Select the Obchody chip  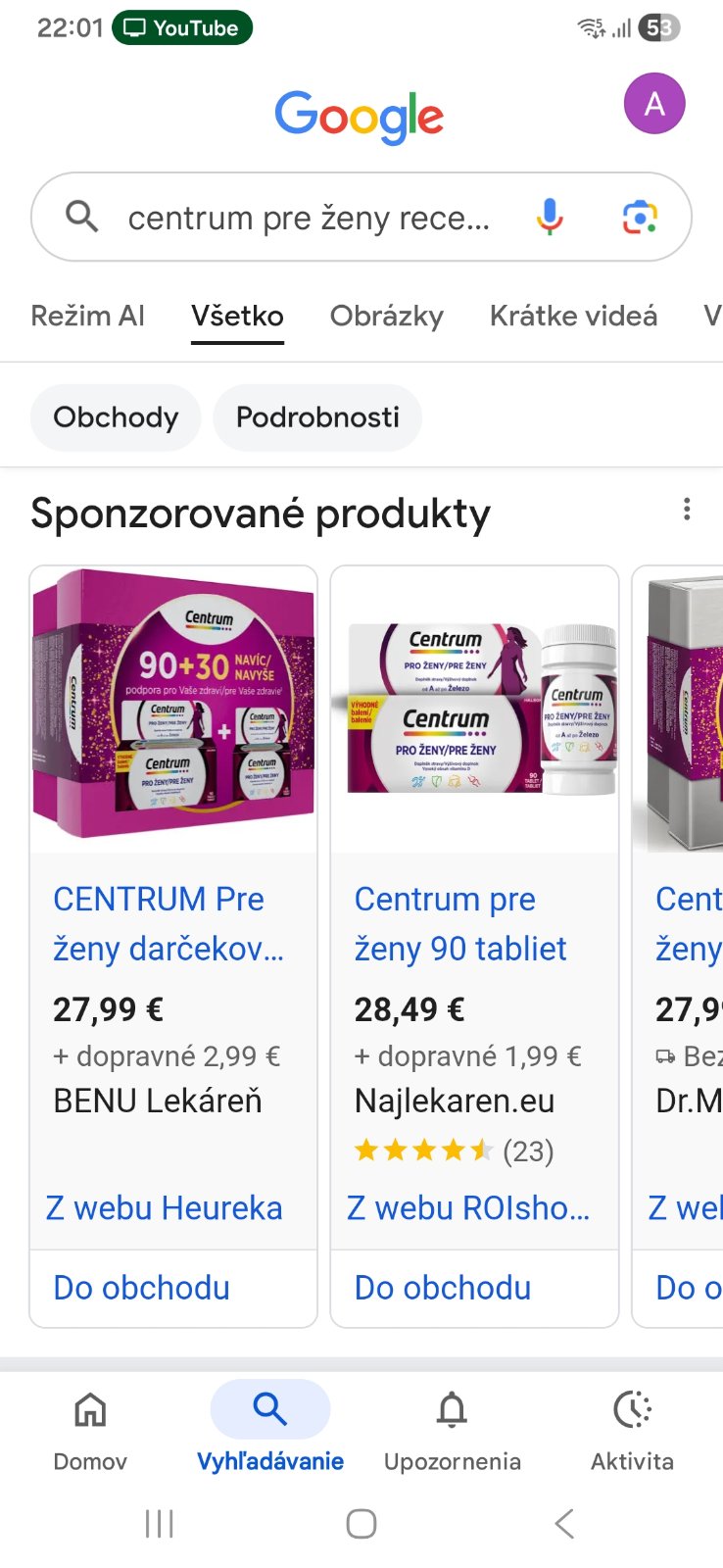[x=116, y=417]
